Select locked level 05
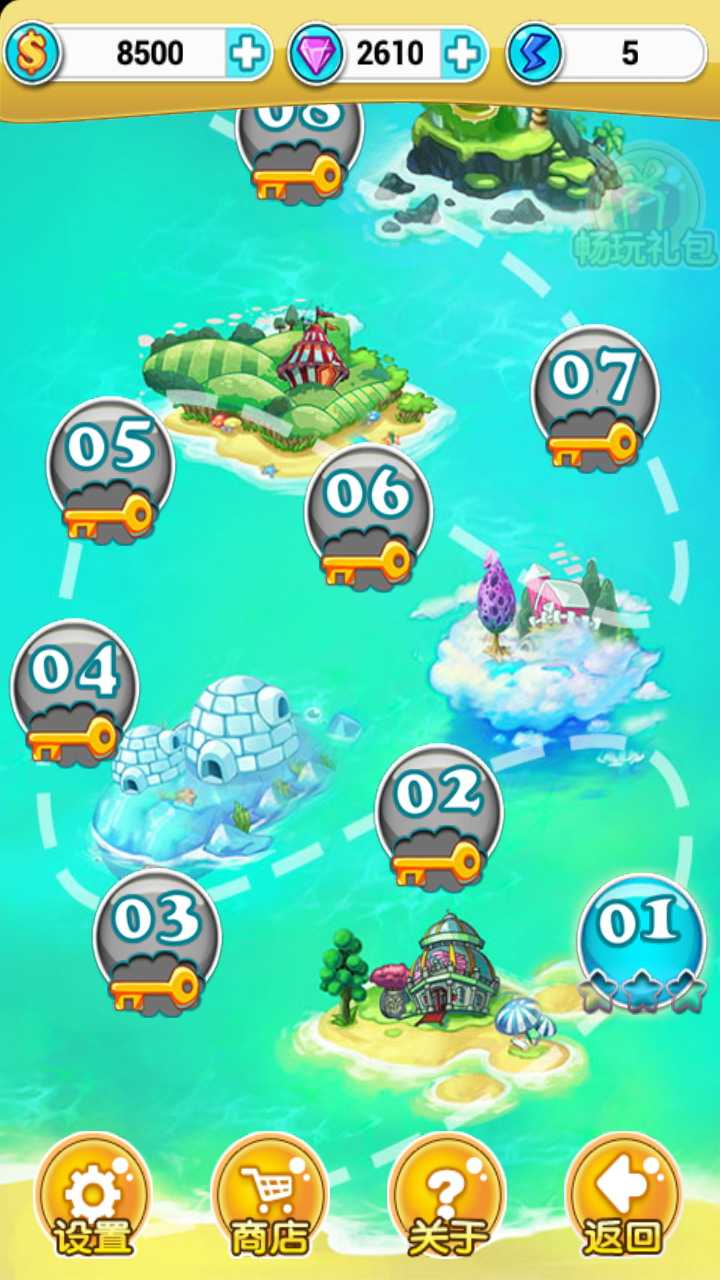This screenshot has width=720, height=1280. [x=110, y=468]
